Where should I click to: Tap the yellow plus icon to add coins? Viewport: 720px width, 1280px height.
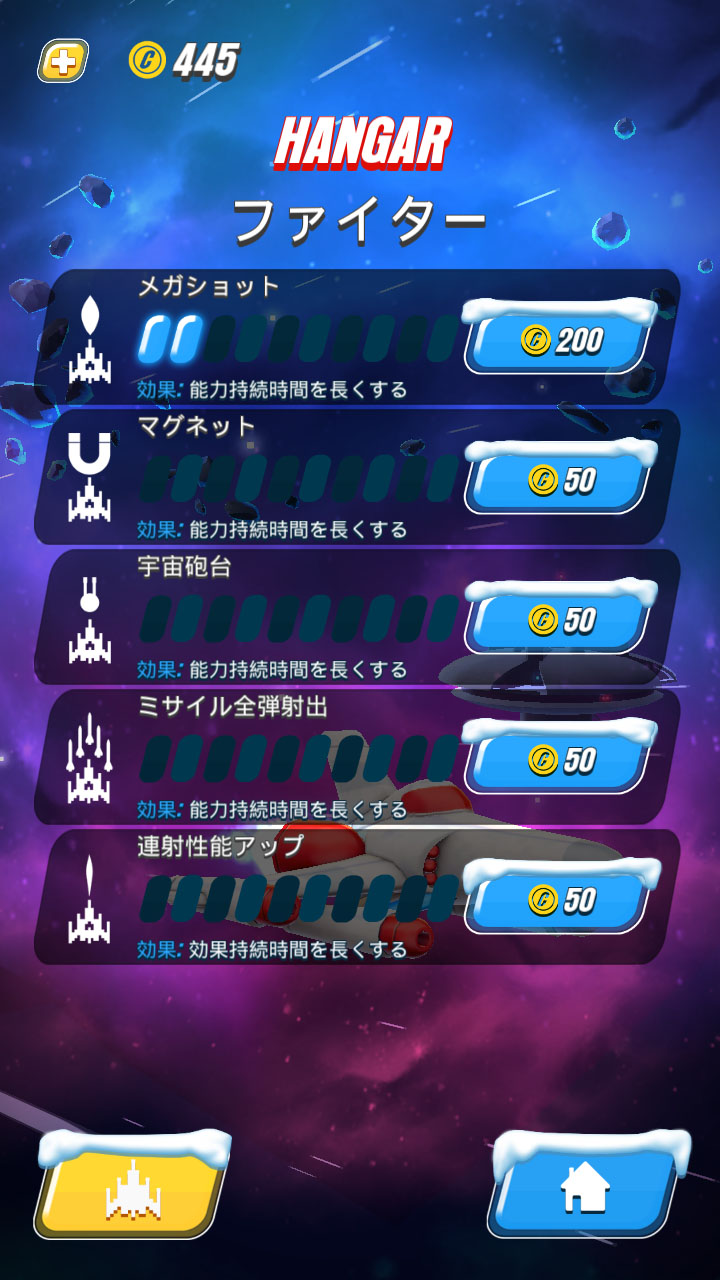pos(63,61)
